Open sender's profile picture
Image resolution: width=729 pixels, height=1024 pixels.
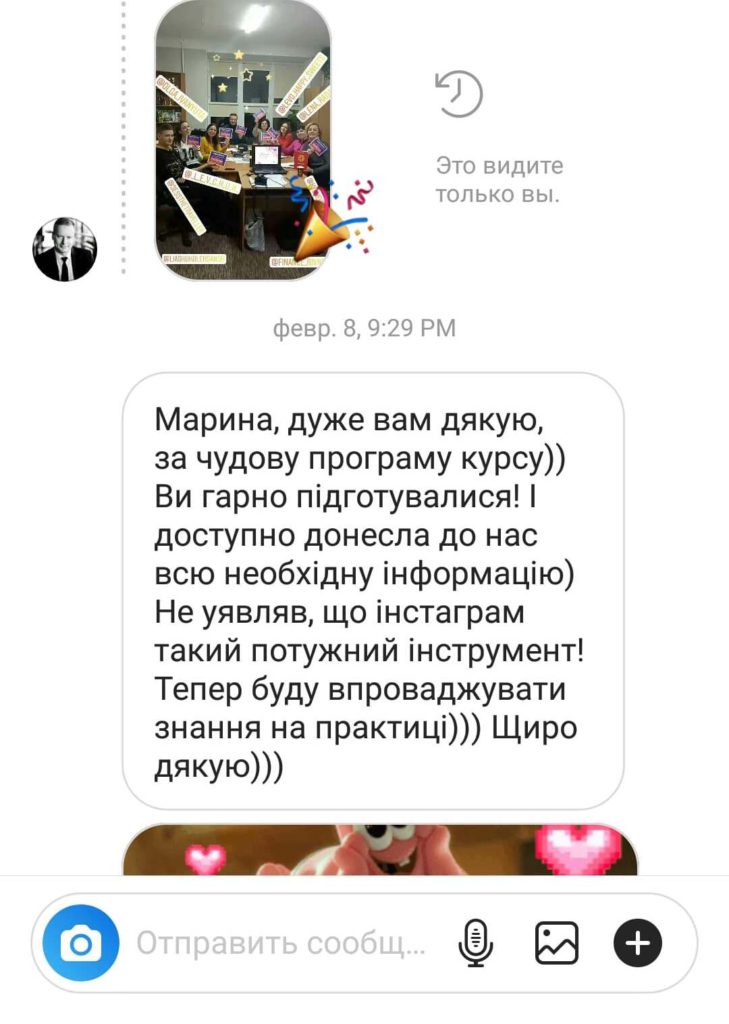point(65,249)
